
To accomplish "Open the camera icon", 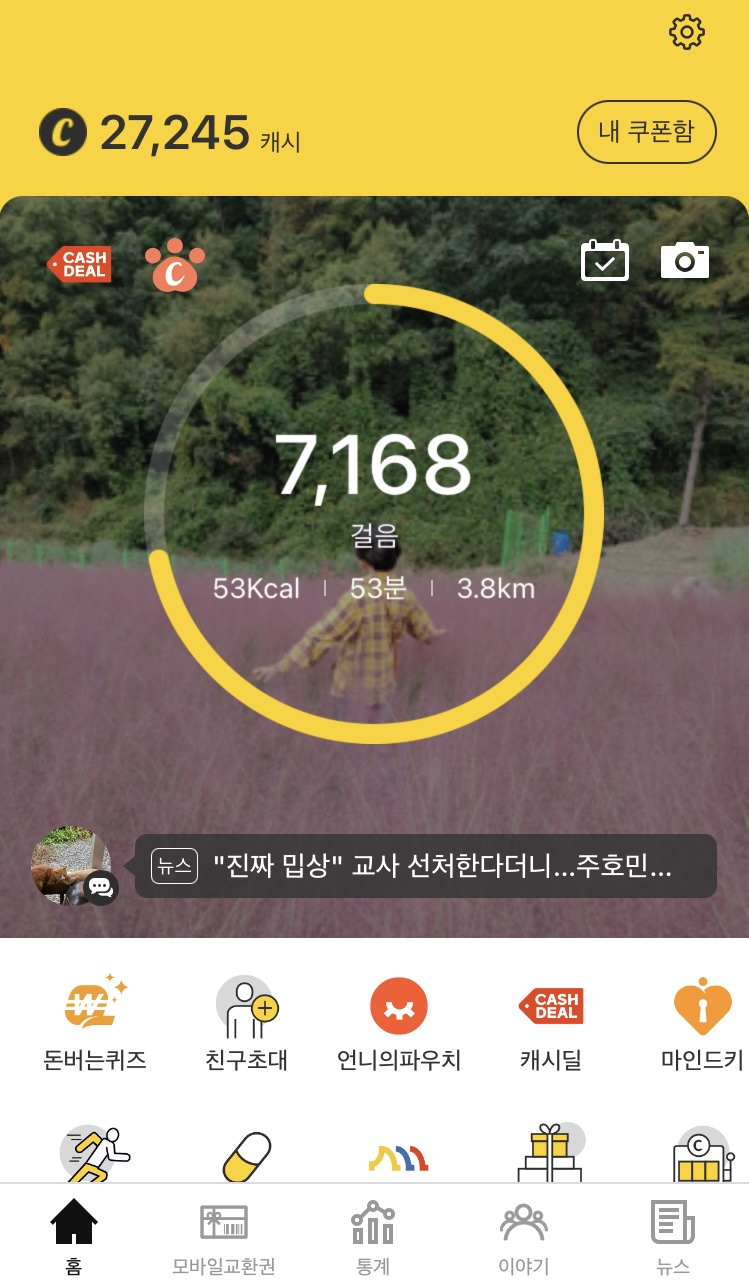I will [685, 260].
